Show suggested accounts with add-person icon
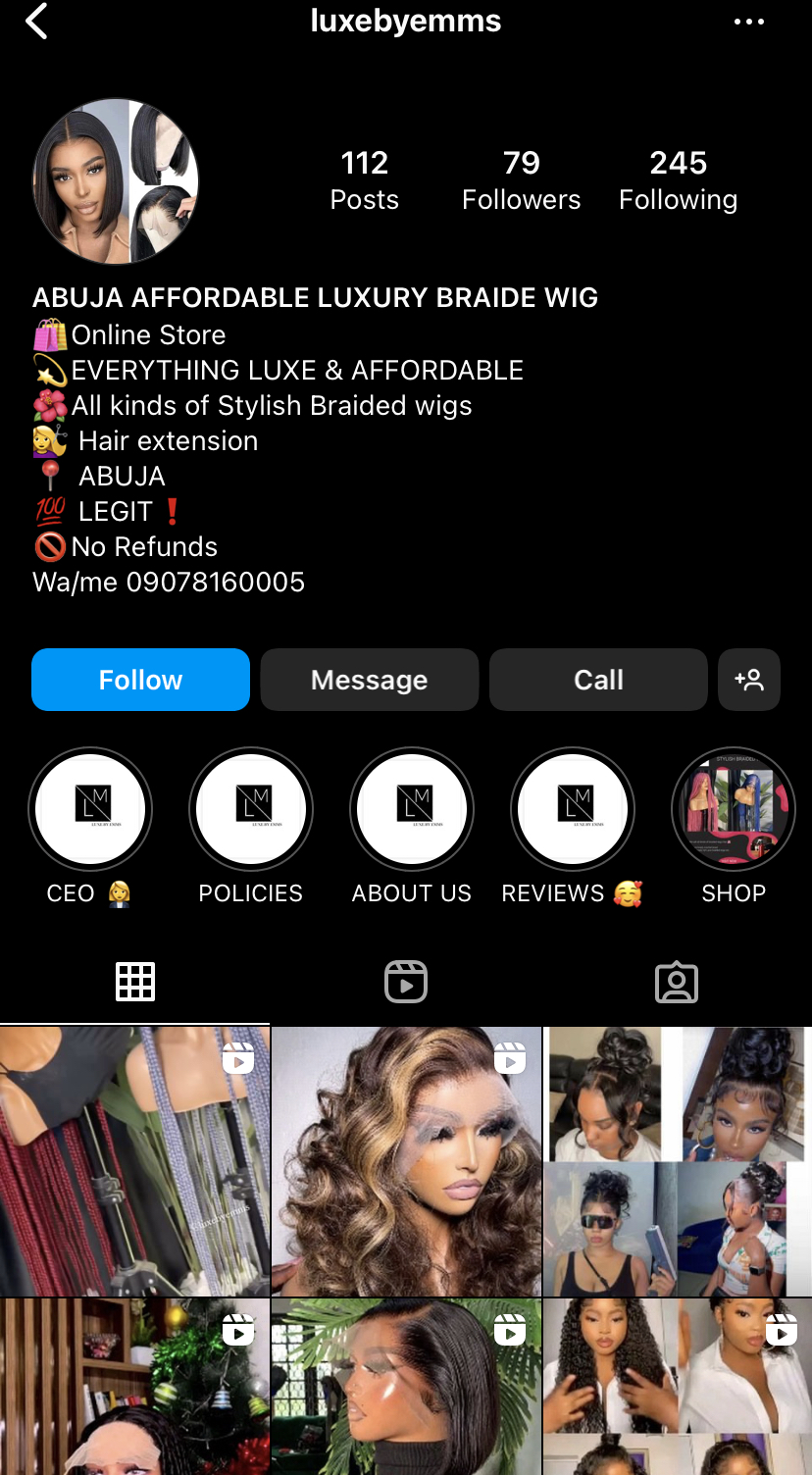 pyautogui.click(x=749, y=680)
